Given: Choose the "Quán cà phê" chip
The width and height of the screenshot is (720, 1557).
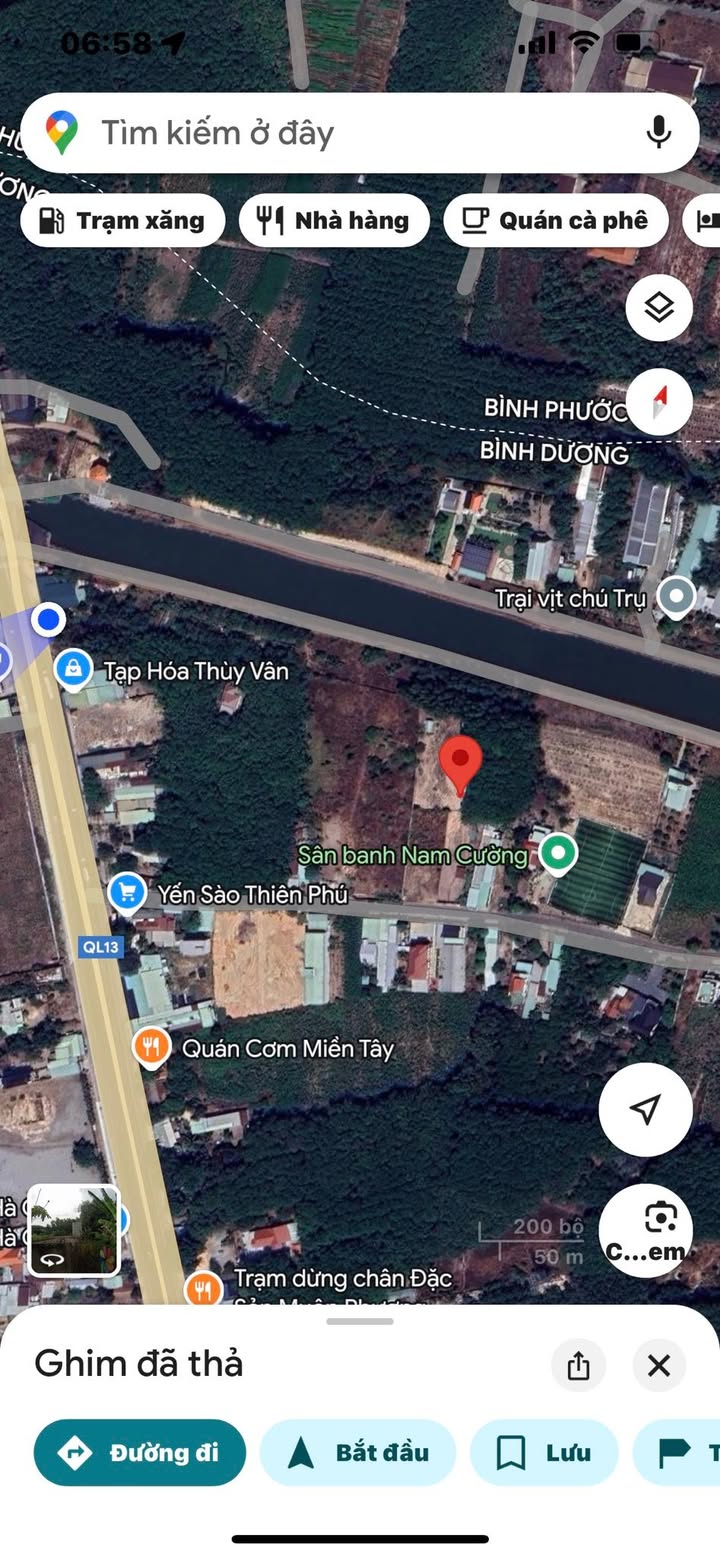Looking at the screenshot, I should coord(555,221).
